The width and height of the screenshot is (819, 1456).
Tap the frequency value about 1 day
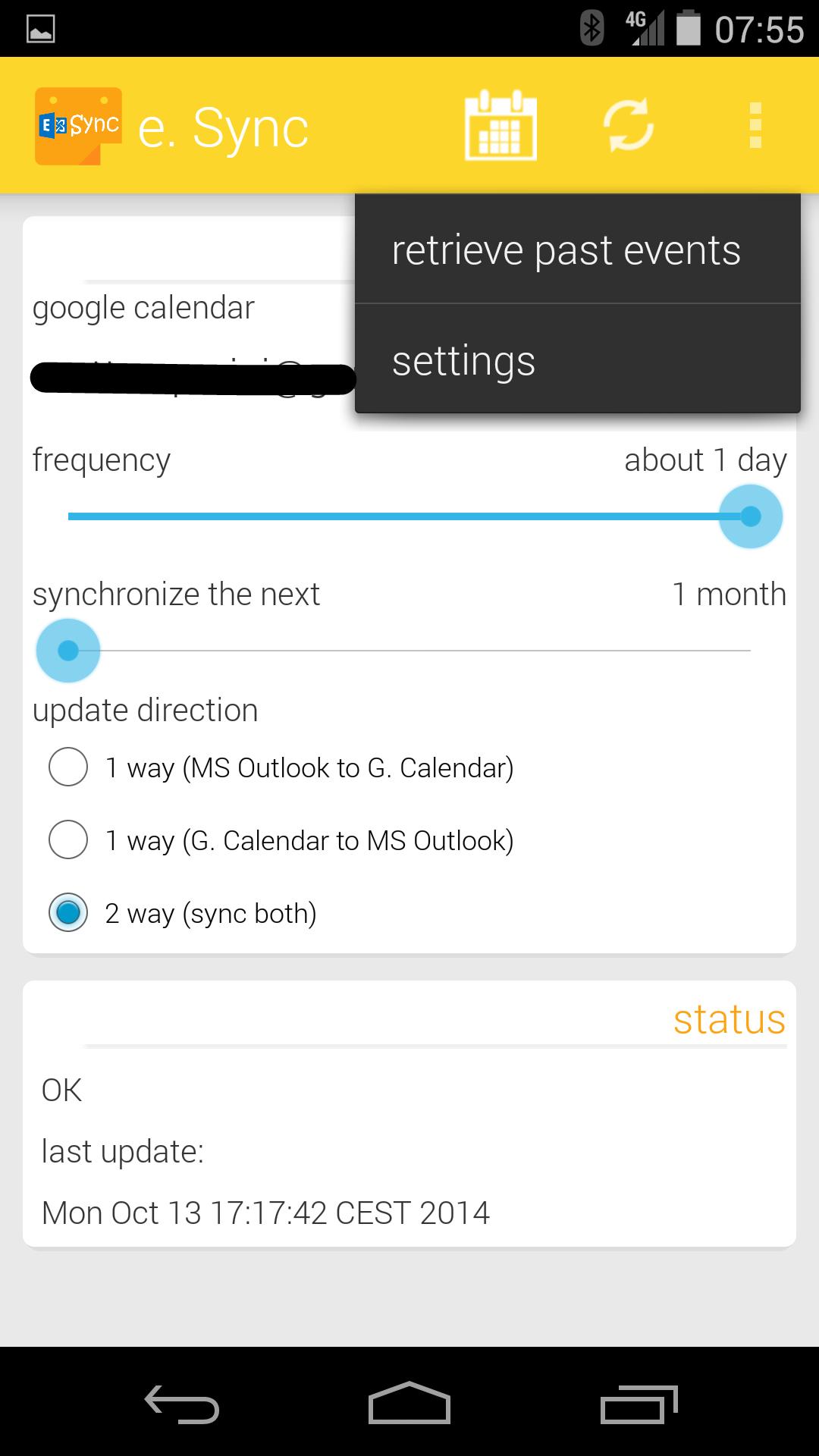(x=704, y=460)
